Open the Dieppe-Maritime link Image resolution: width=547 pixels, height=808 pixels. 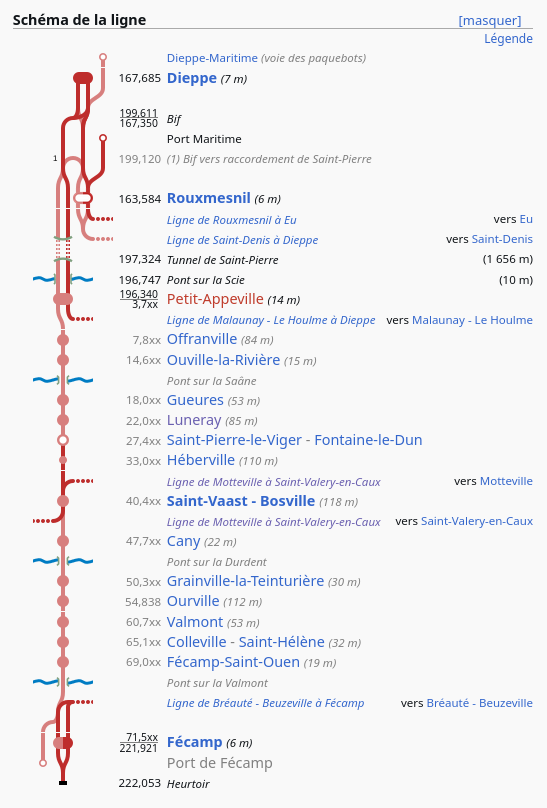coord(212,58)
